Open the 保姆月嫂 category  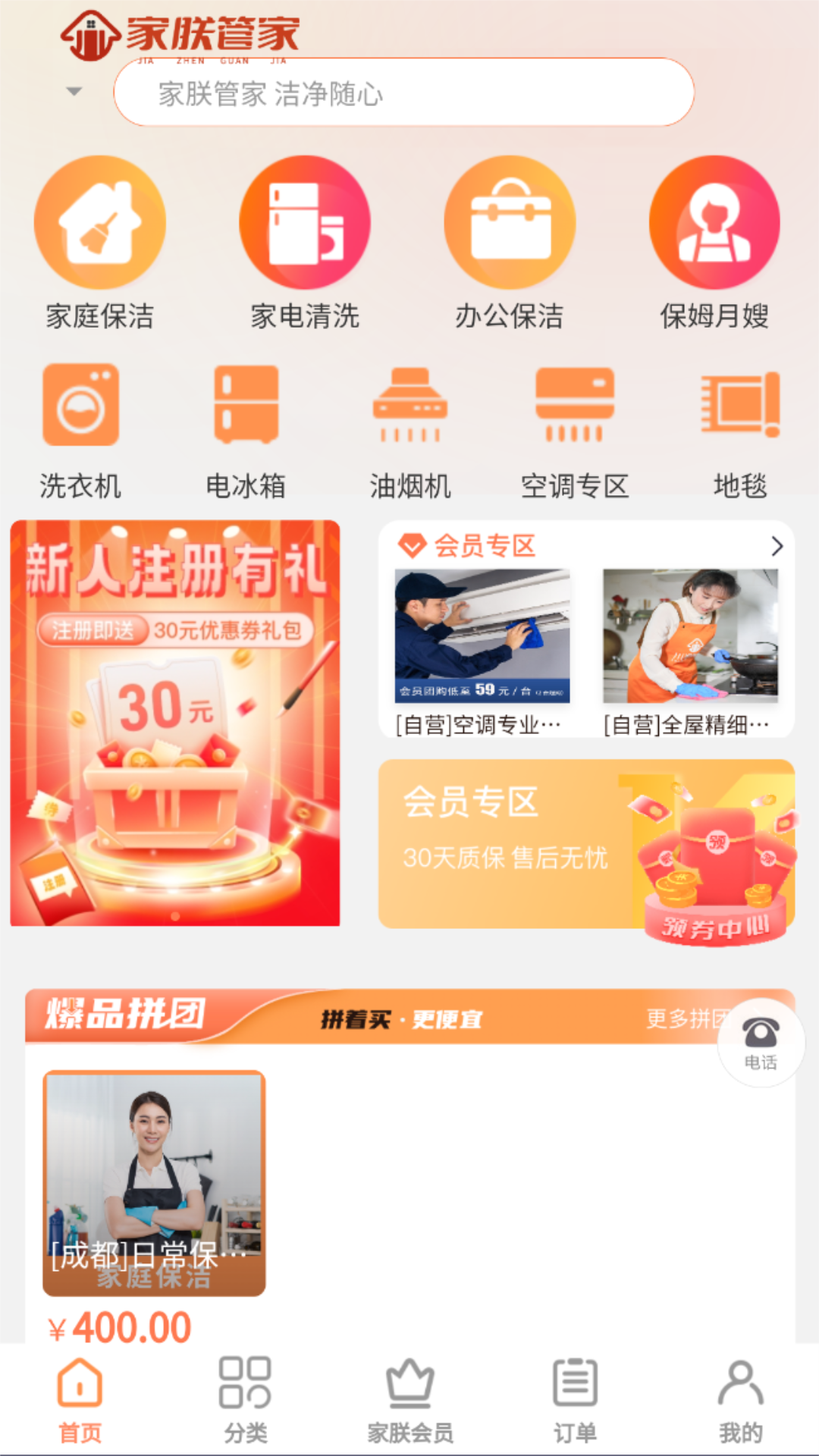pyautogui.click(x=714, y=244)
